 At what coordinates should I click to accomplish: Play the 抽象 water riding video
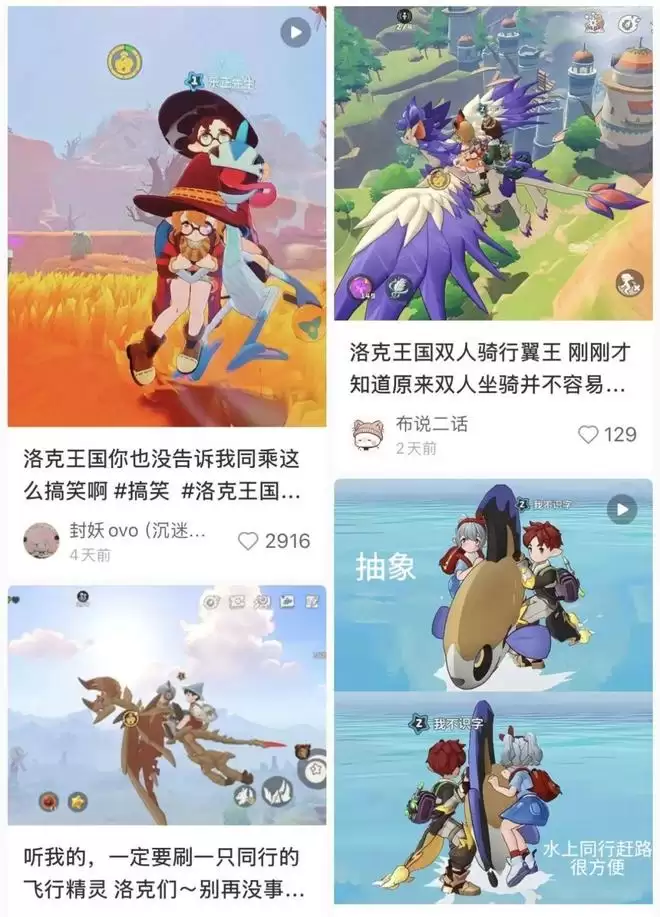(621, 509)
